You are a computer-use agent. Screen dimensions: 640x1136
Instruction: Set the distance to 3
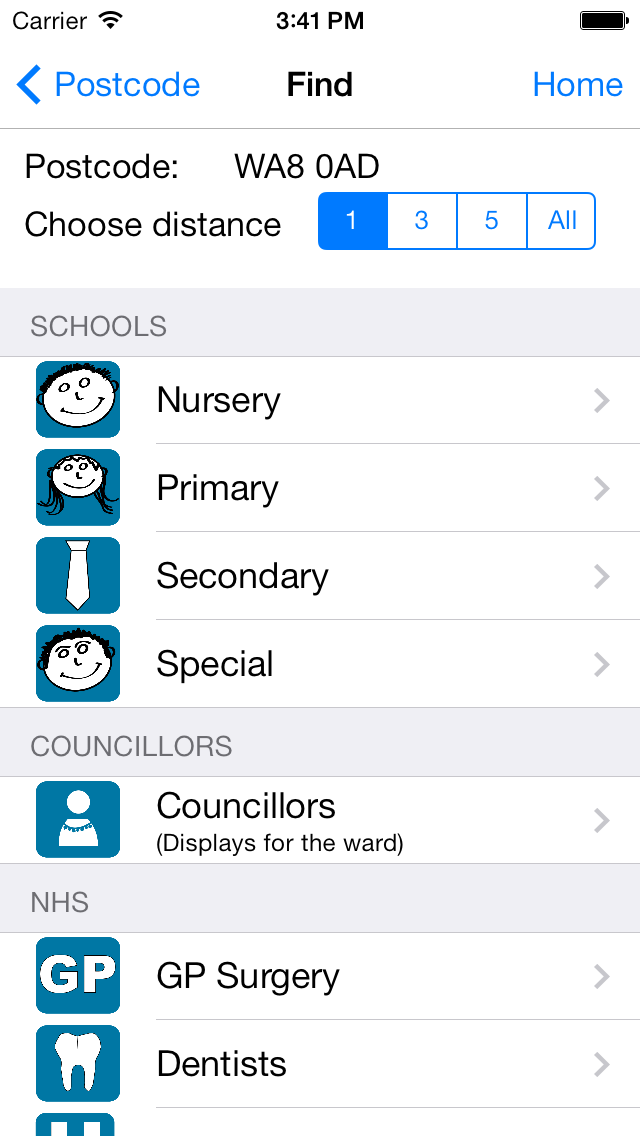423,221
